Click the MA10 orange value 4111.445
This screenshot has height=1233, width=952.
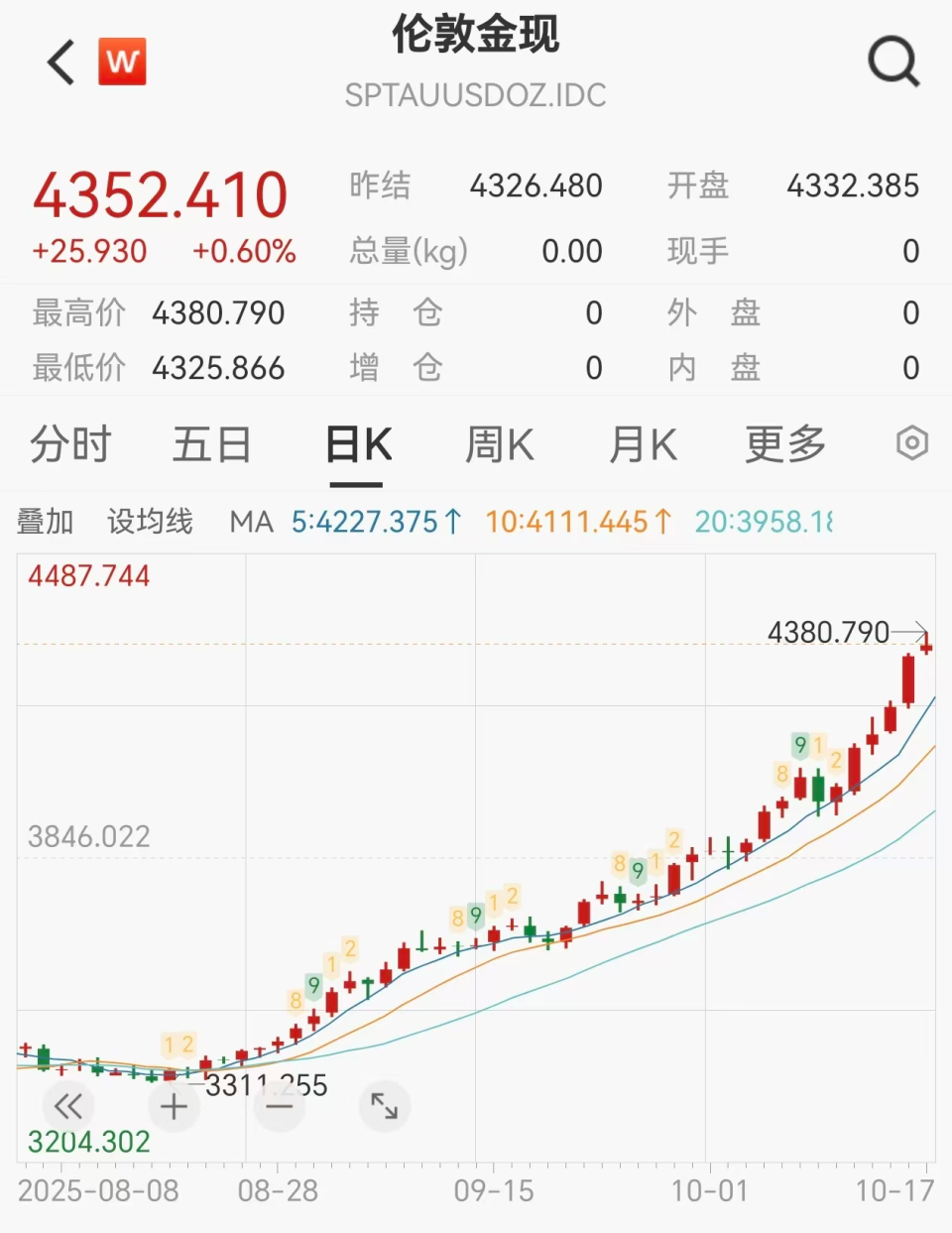[x=575, y=521]
